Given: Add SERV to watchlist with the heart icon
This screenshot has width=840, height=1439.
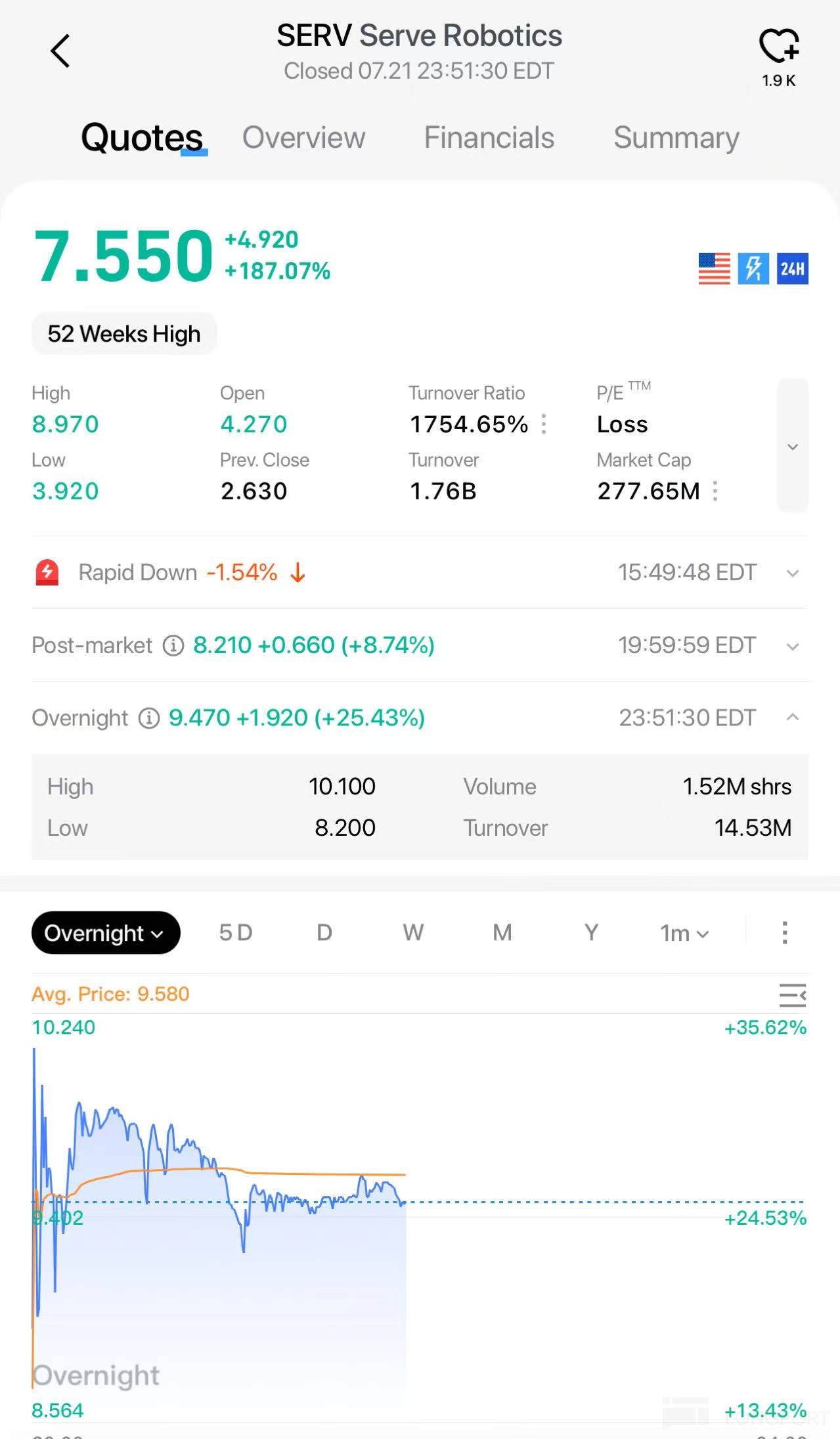Looking at the screenshot, I should point(779,47).
